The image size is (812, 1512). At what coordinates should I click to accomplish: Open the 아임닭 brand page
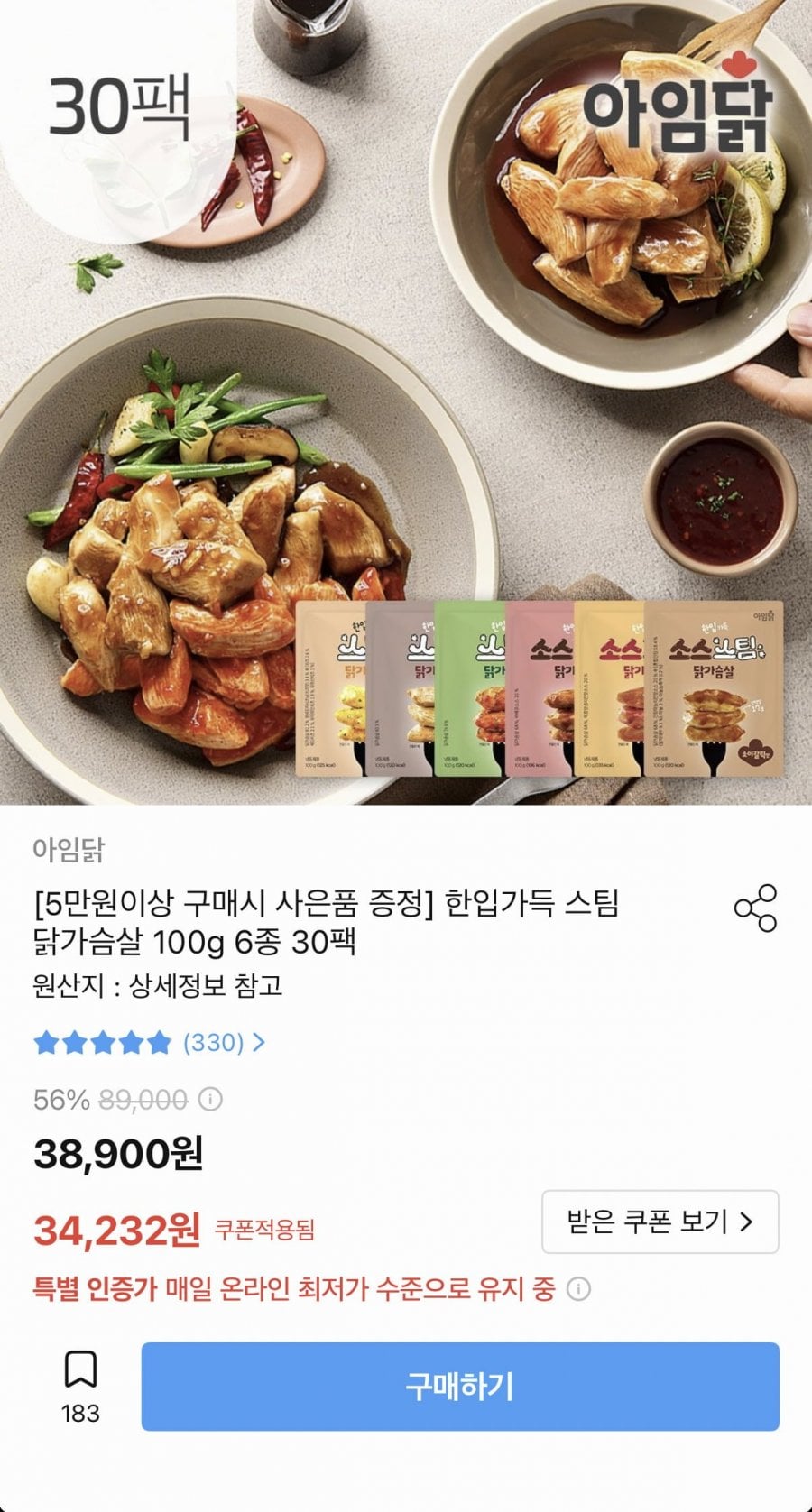click(69, 849)
